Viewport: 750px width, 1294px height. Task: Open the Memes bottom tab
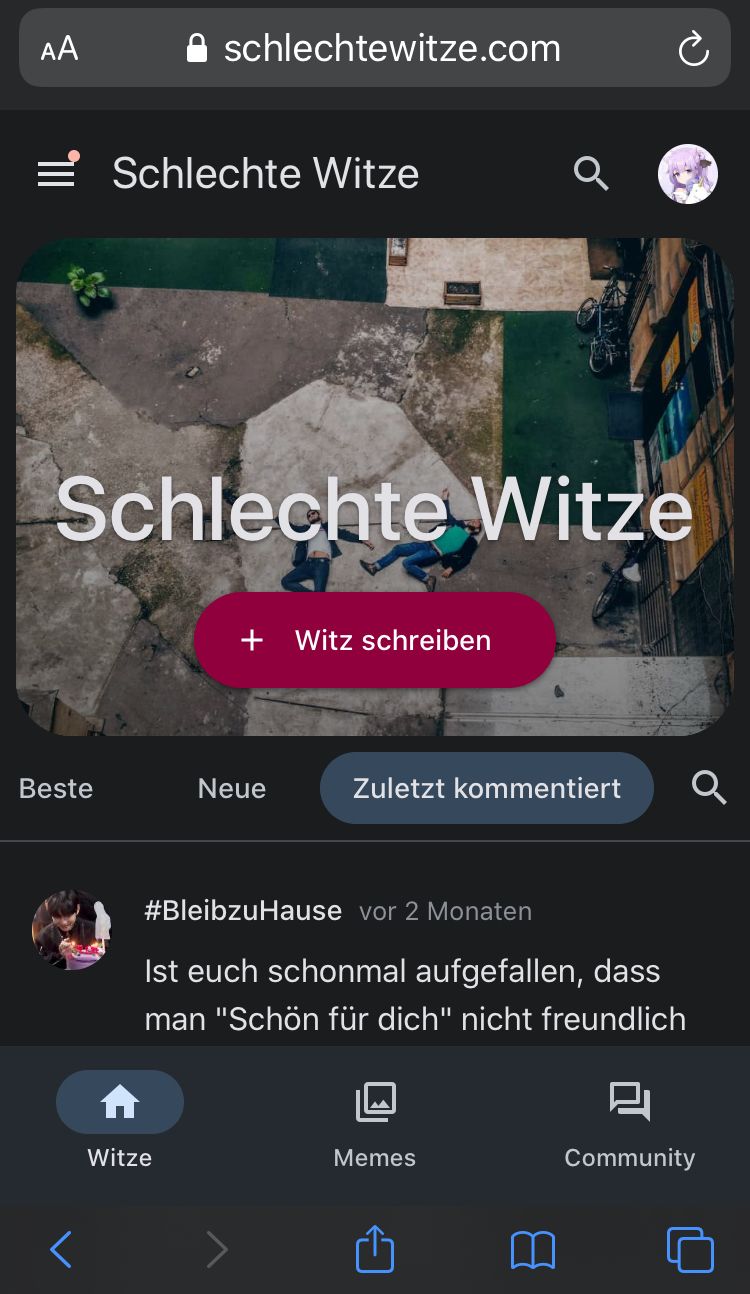click(x=375, y=1120)
